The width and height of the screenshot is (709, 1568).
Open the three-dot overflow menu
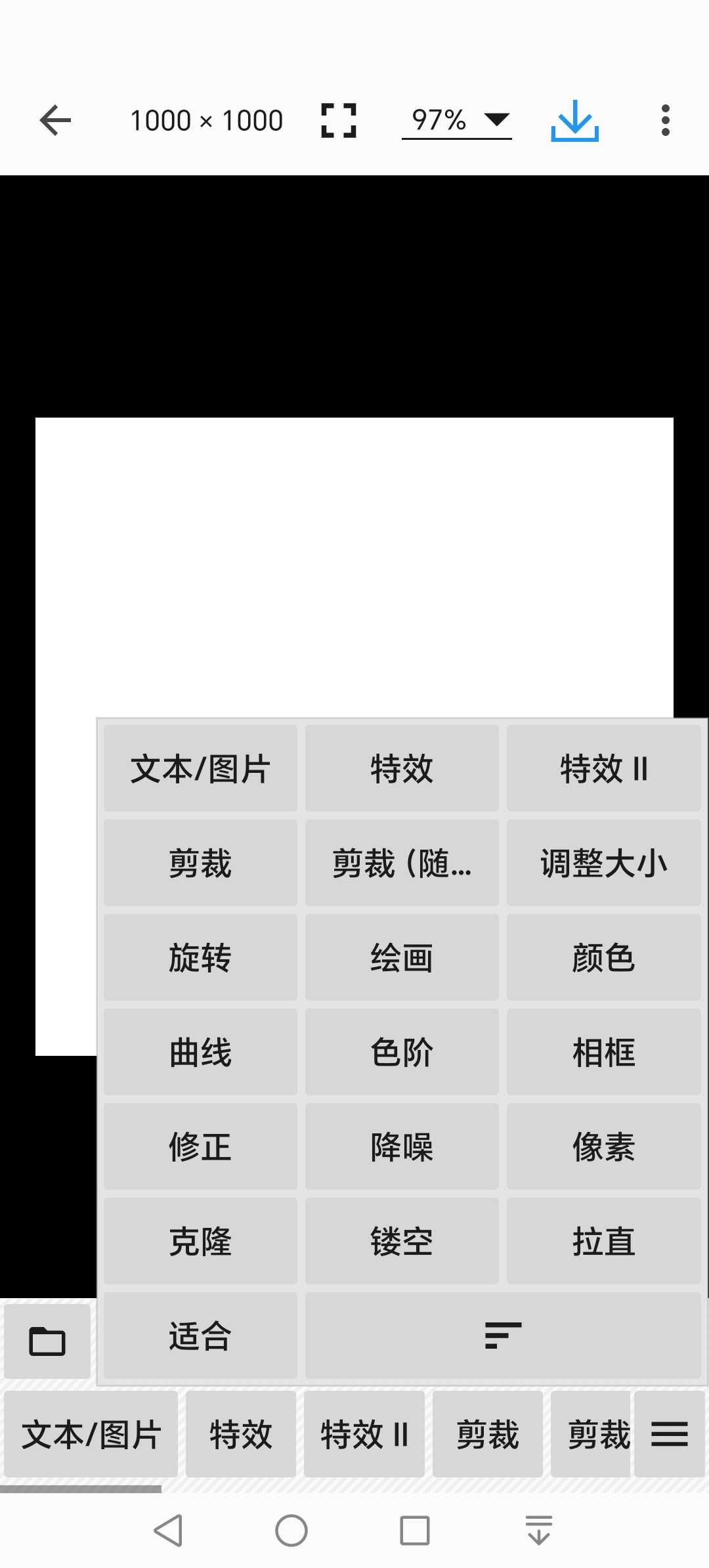click(665, 121)
